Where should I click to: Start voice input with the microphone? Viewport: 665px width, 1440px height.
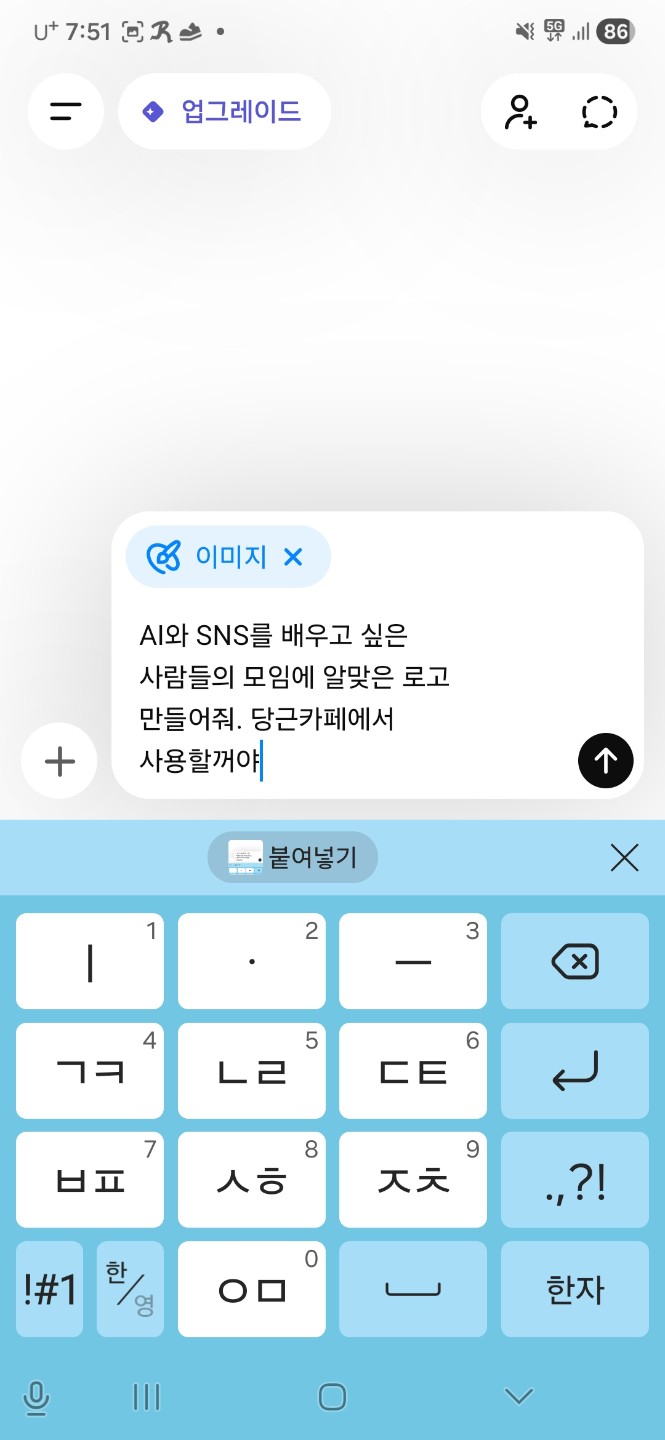(x=37, y=1397)
